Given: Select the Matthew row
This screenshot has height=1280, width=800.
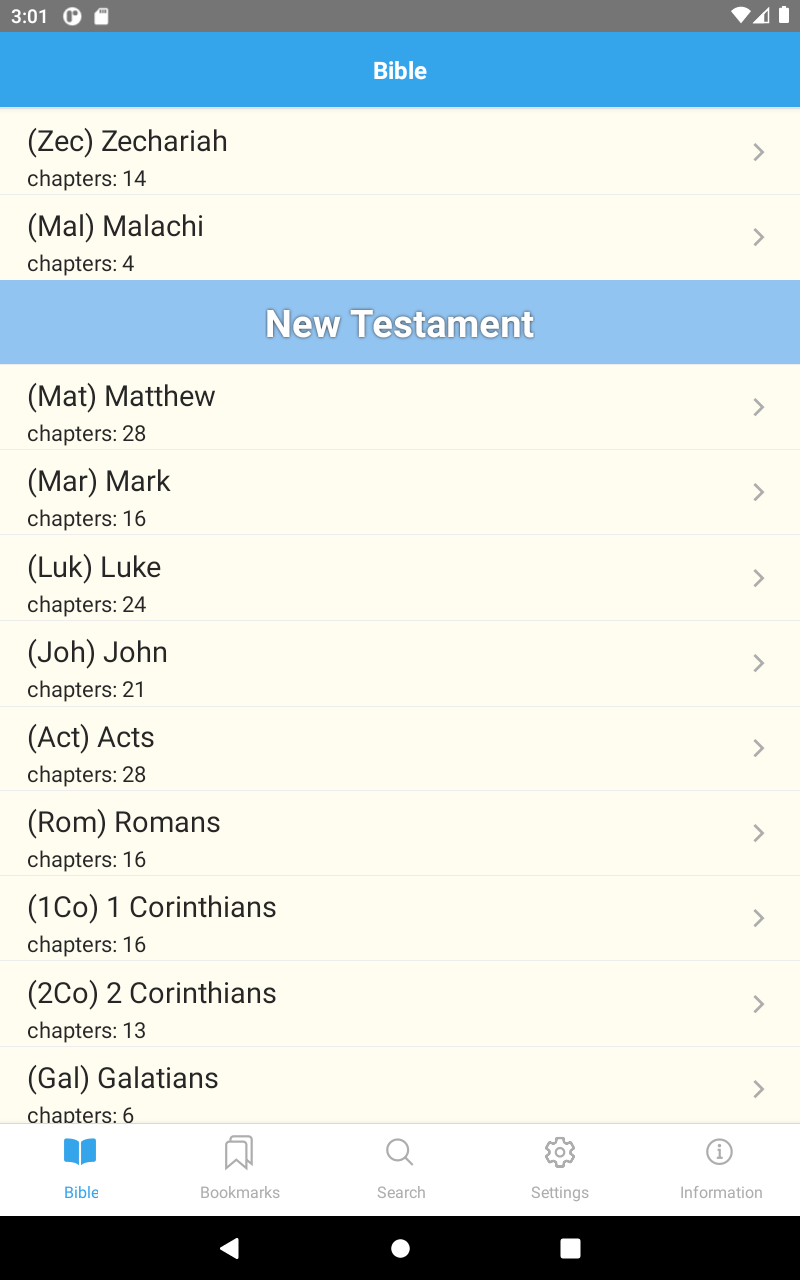Looking at the screenshot, I should [400, 408].
